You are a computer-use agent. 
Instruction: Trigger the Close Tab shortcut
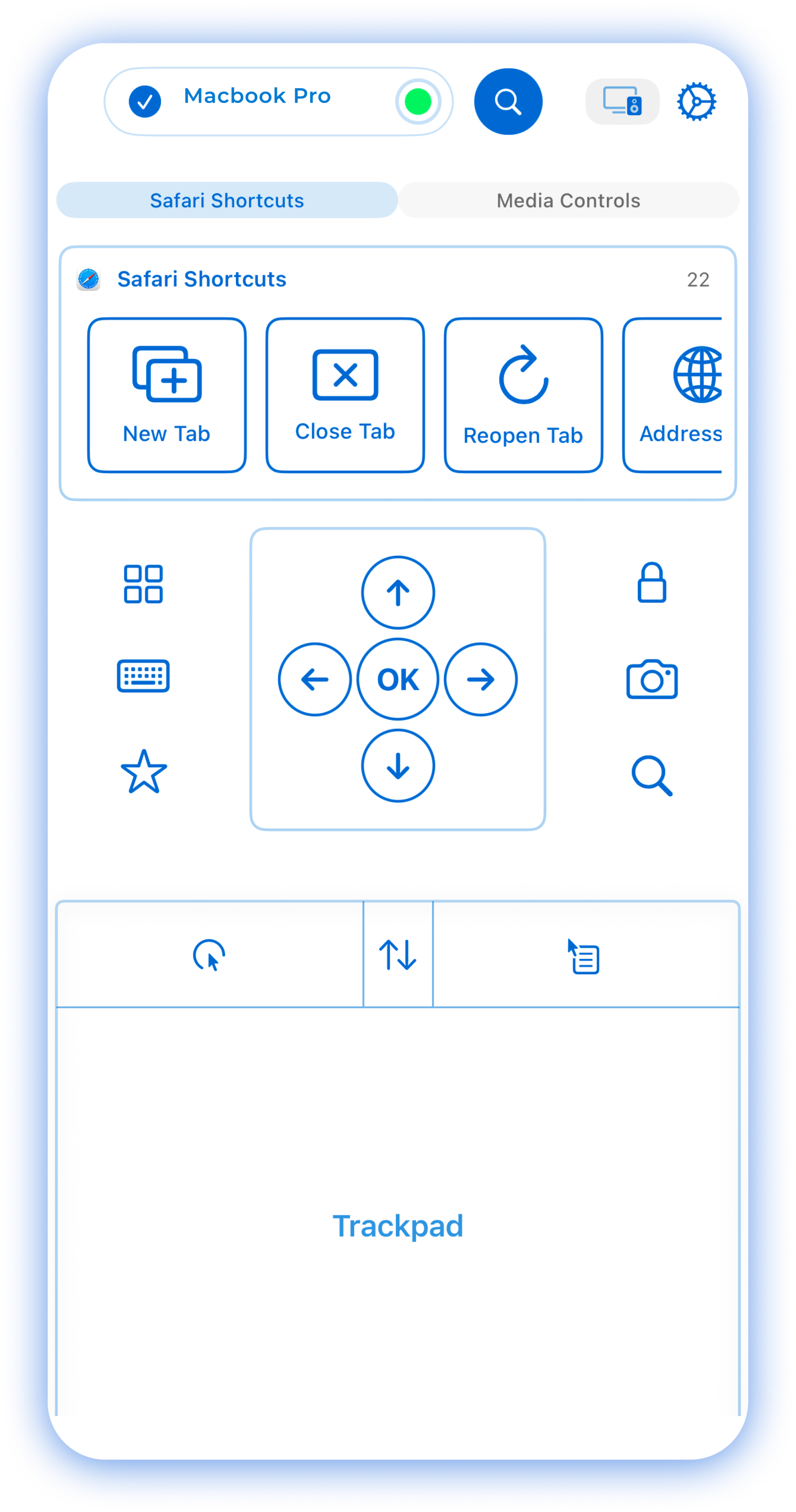point(345,395)
